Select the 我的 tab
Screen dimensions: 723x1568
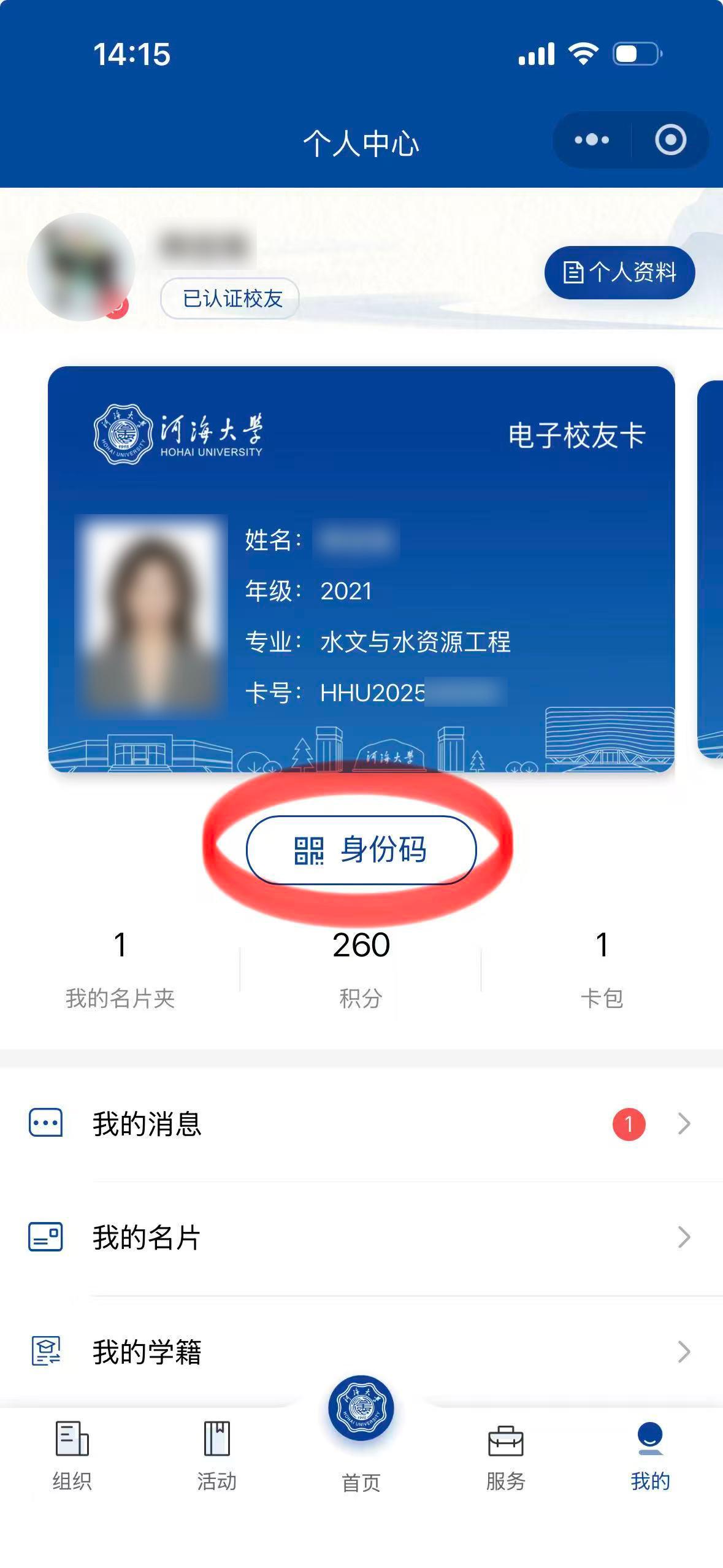pos(650,1455)
